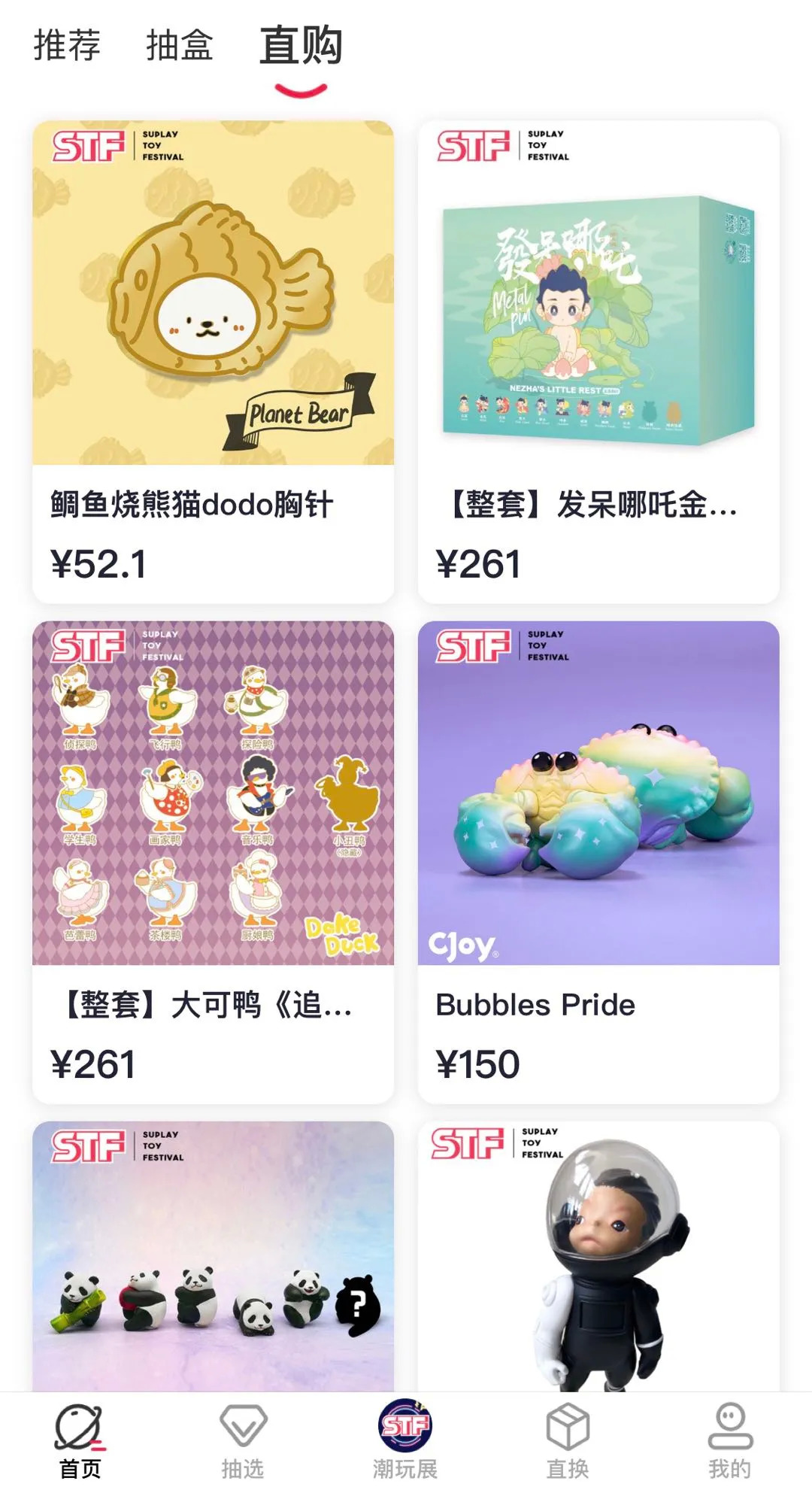View the astronaut figure product card

click(x=598, y=1256)
